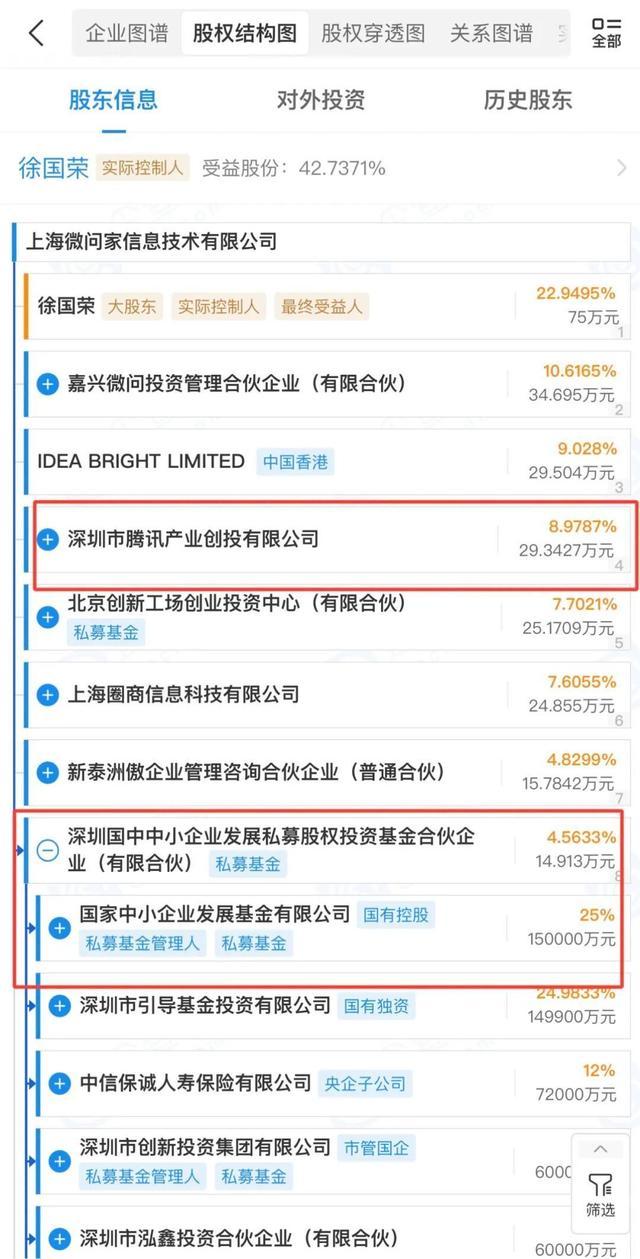This screenshot has width=640, height=1259.
Task: Collapse 深圳国中中小企业发展私募股权投资基金 node
Action: 48,850
